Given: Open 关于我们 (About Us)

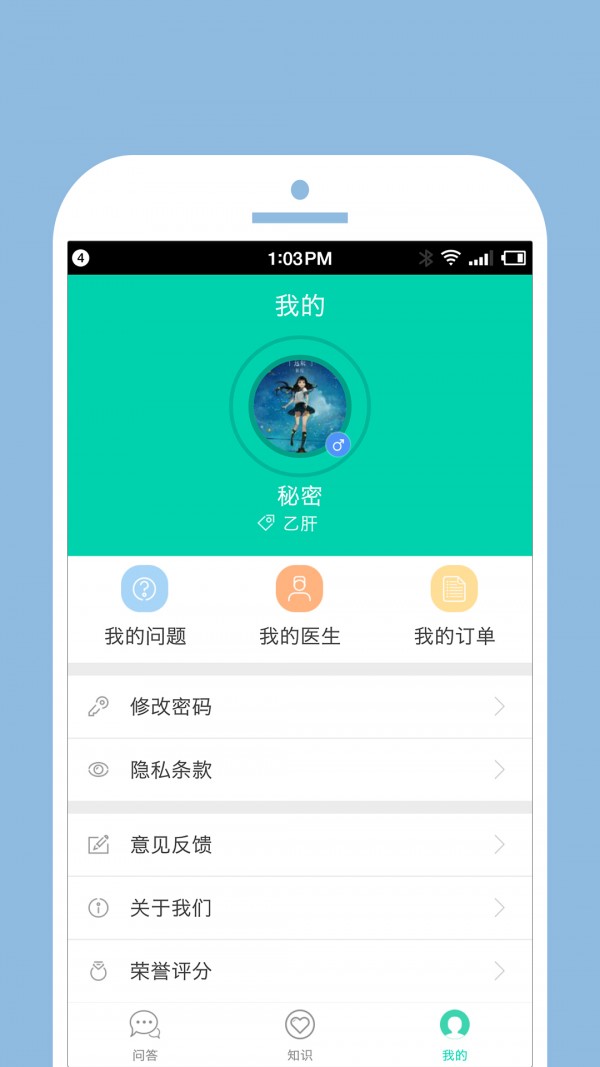Looking at the screenshot, I should 299,908.
